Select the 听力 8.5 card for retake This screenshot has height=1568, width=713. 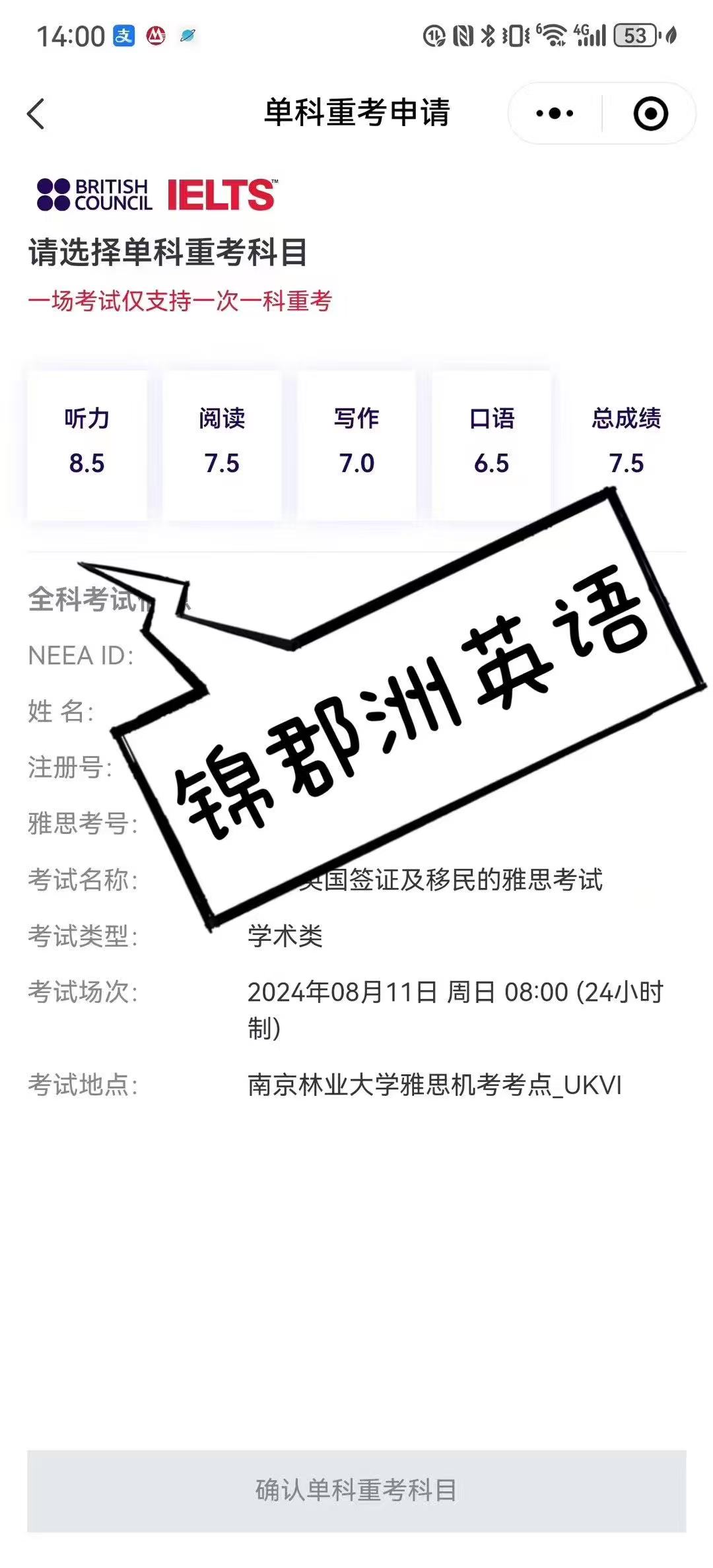[87, 444]
